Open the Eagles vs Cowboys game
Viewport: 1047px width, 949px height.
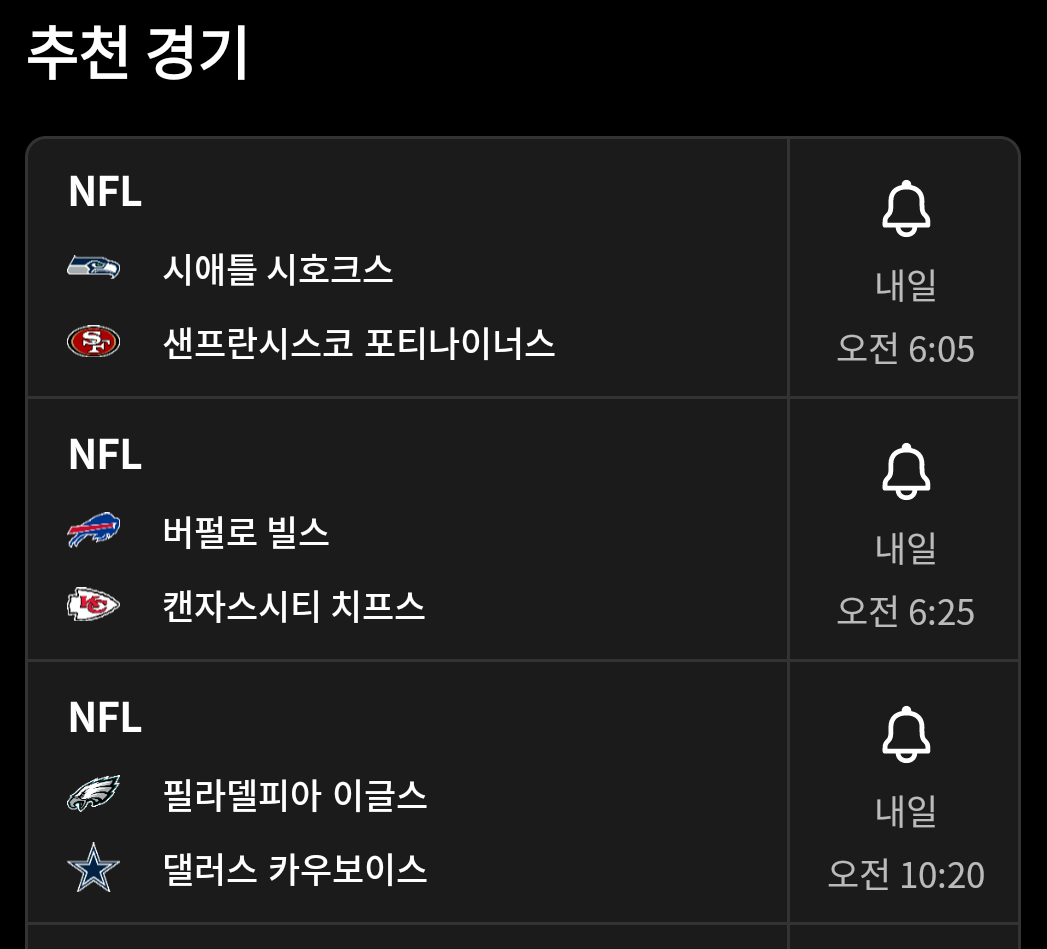pos(406,832)
